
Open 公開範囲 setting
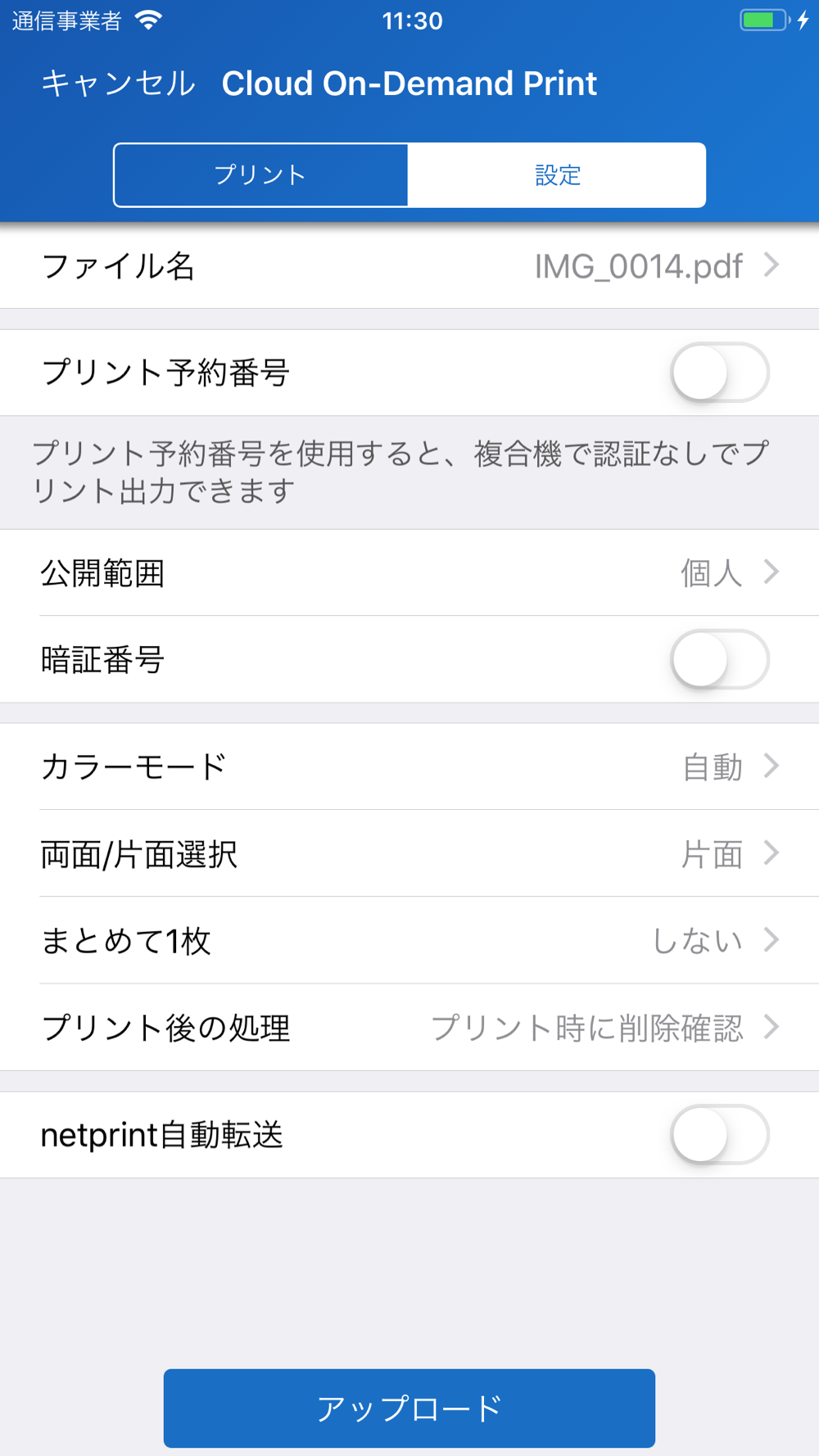(409, 572)
